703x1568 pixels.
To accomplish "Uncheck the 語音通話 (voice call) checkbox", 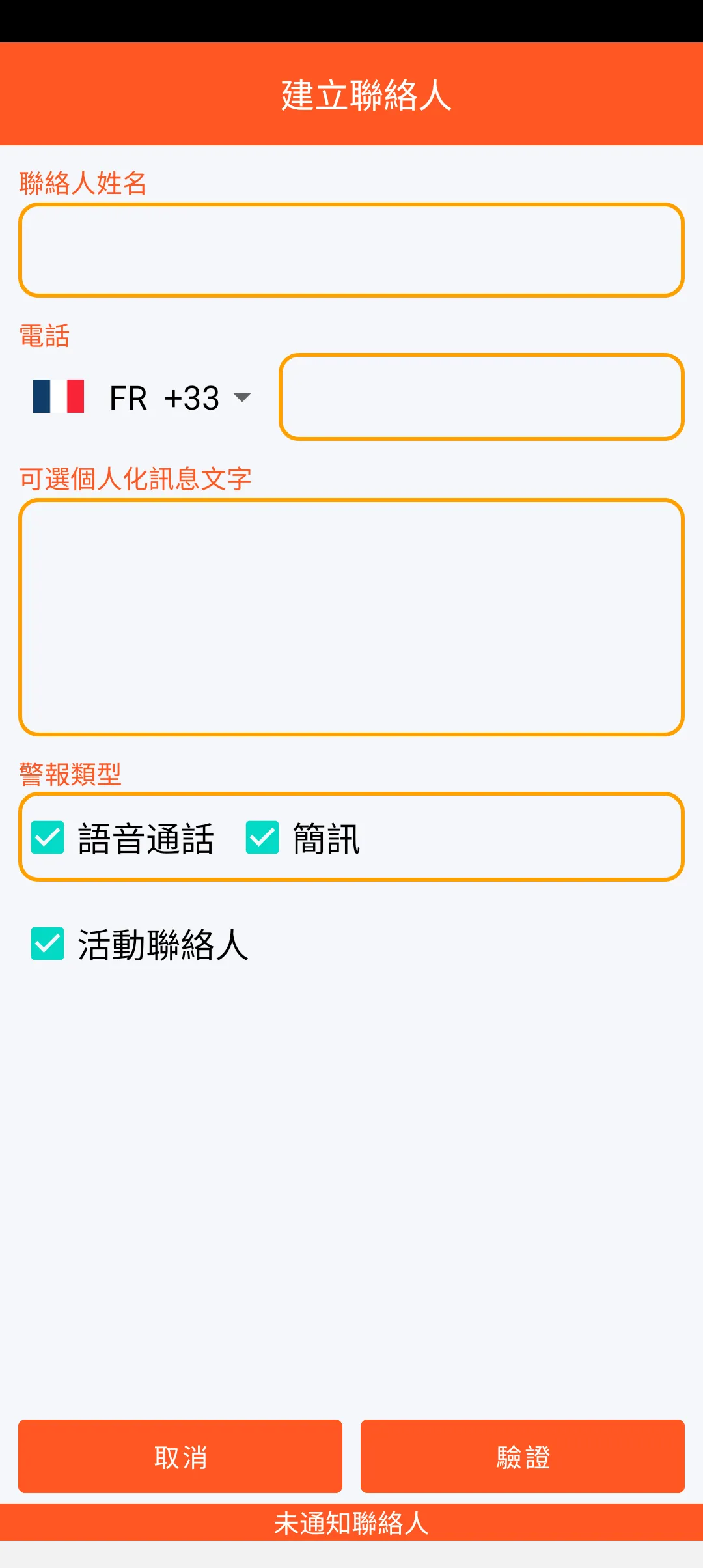I will click(x=48, y=837).
